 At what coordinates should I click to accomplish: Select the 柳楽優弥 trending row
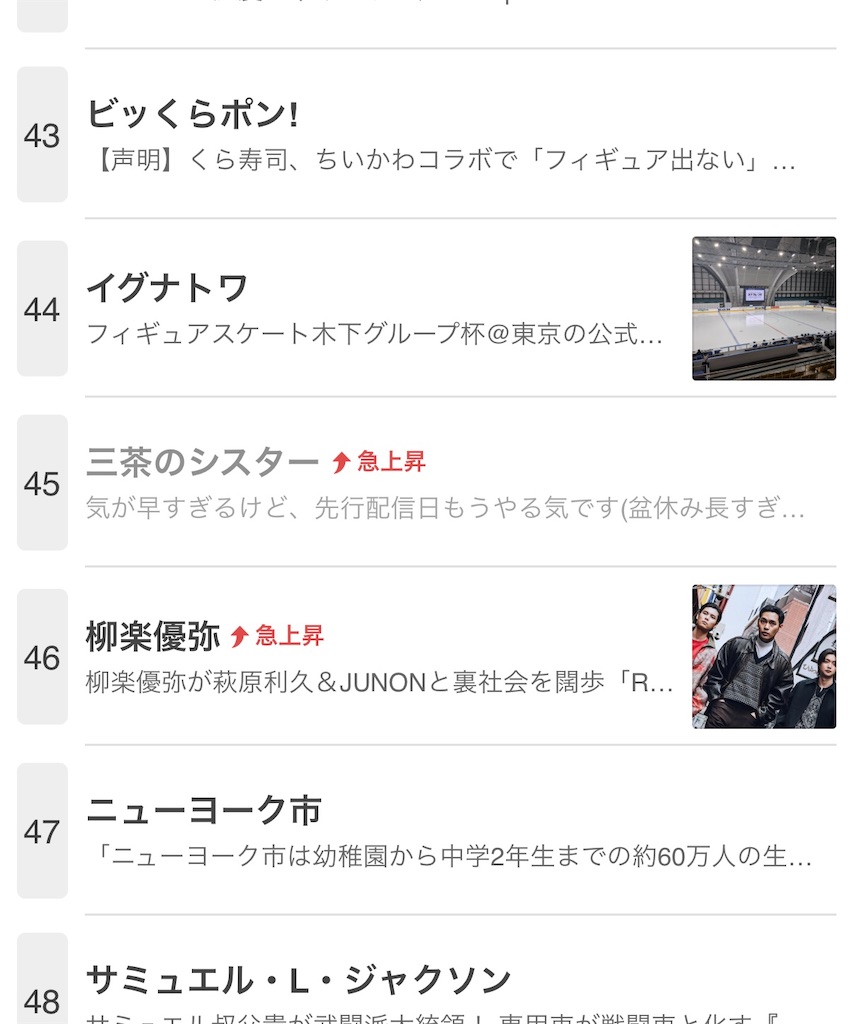tap(427, 656)
